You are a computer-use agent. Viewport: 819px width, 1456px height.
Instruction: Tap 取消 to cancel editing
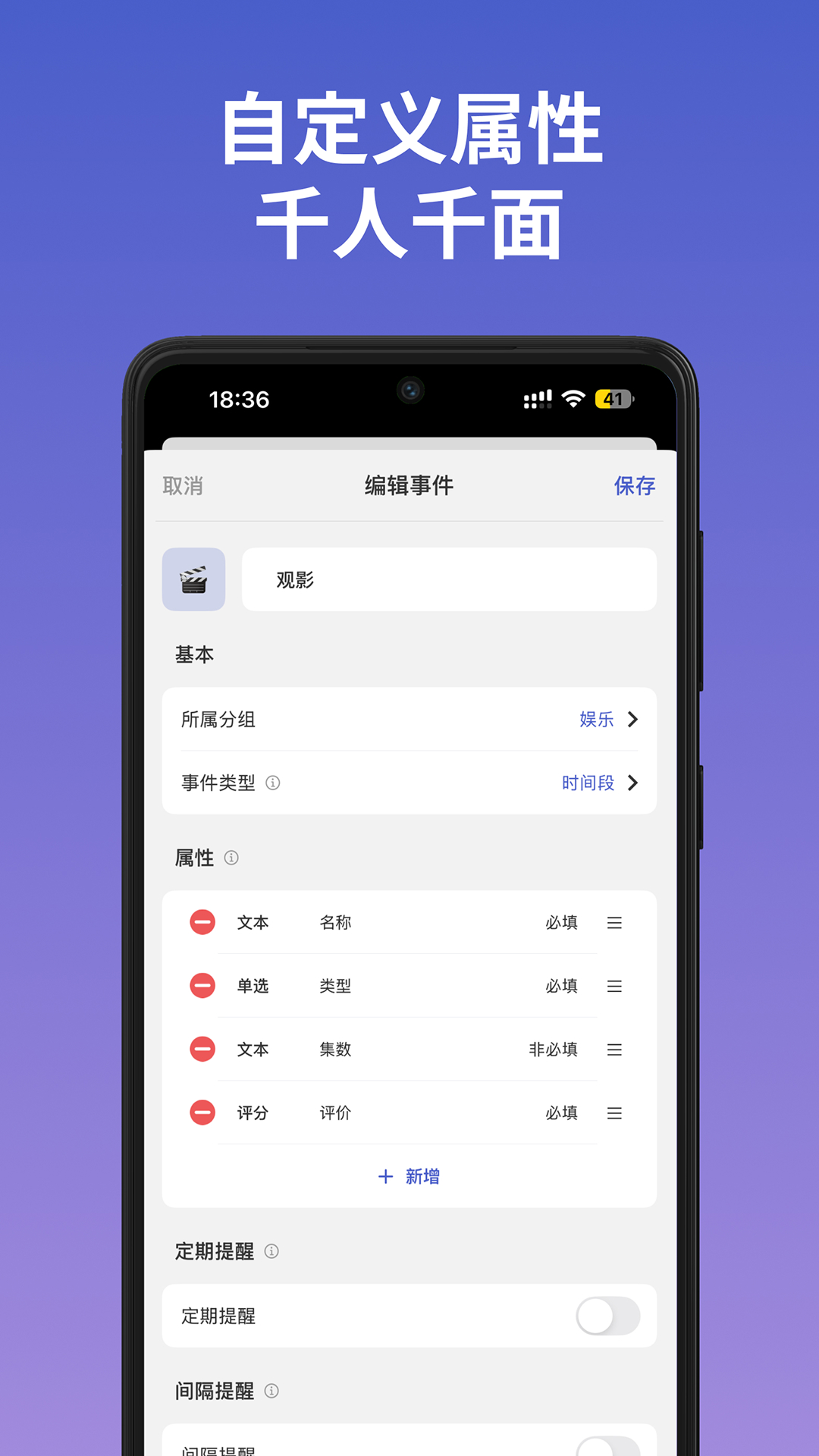click(x=183, y=486)
